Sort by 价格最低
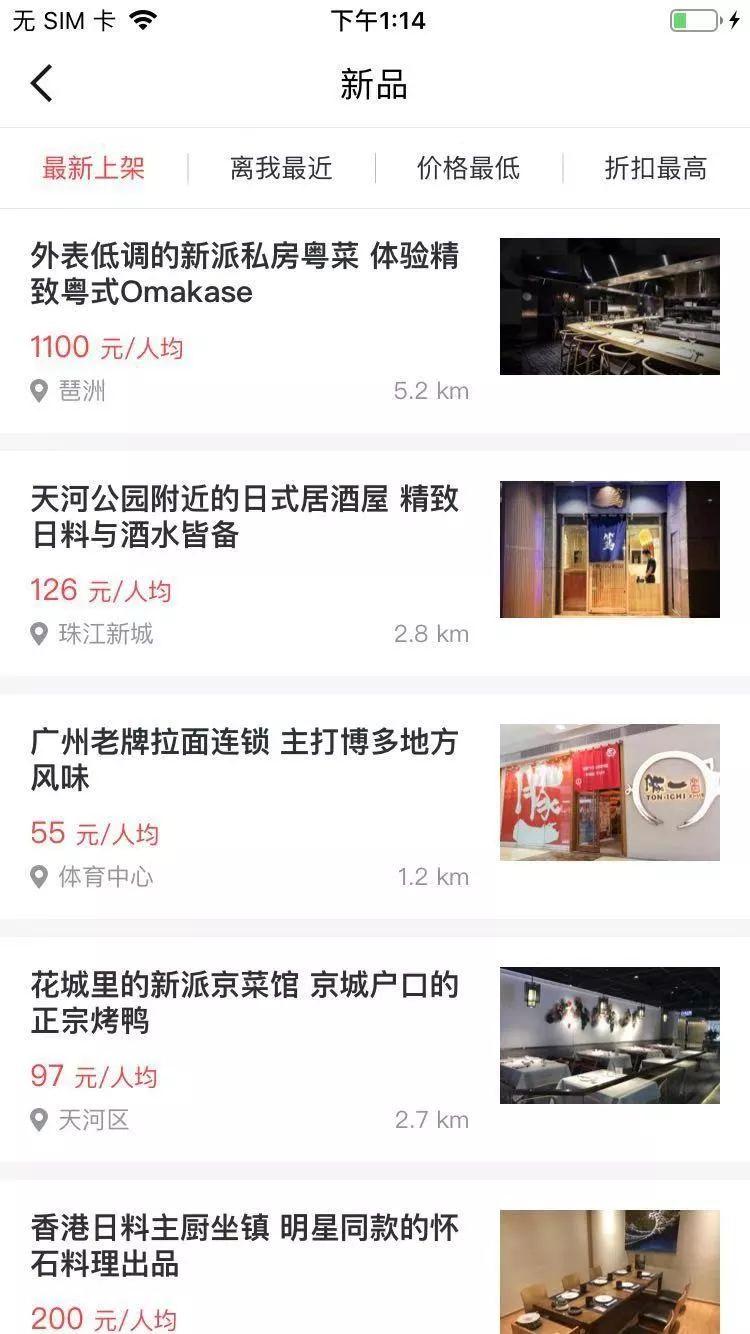 pyautogui.click(x=468, y=168)
